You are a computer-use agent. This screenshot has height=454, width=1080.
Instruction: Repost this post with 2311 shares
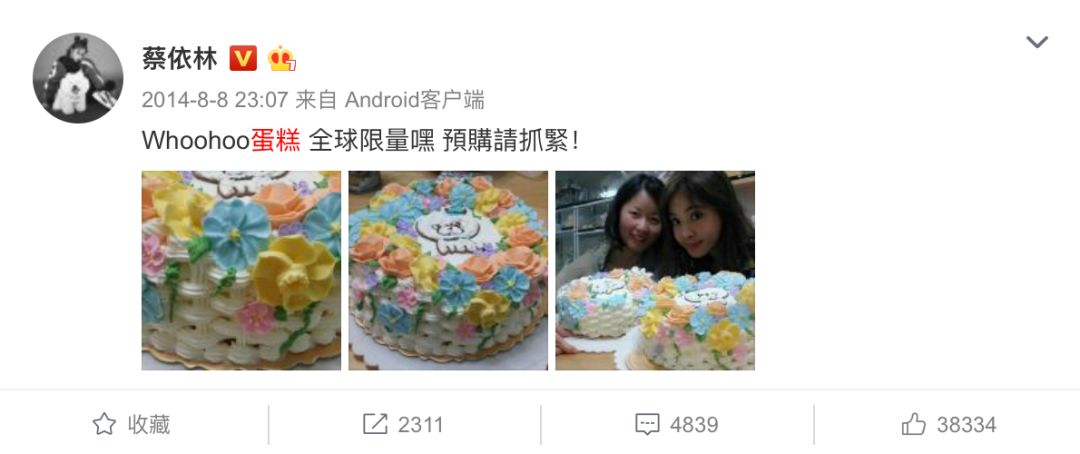click(x=403, y=425)
